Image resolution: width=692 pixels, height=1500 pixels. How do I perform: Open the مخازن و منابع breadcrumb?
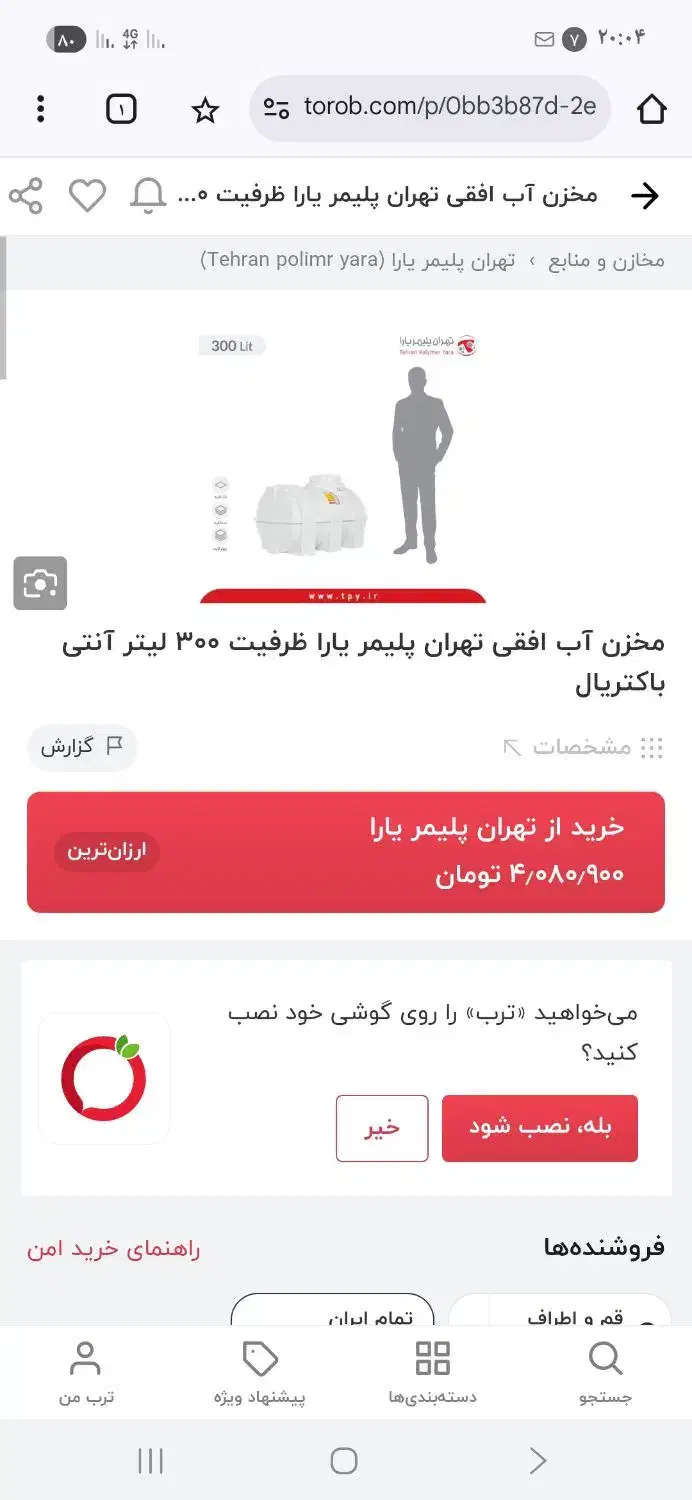click(606, 261)
